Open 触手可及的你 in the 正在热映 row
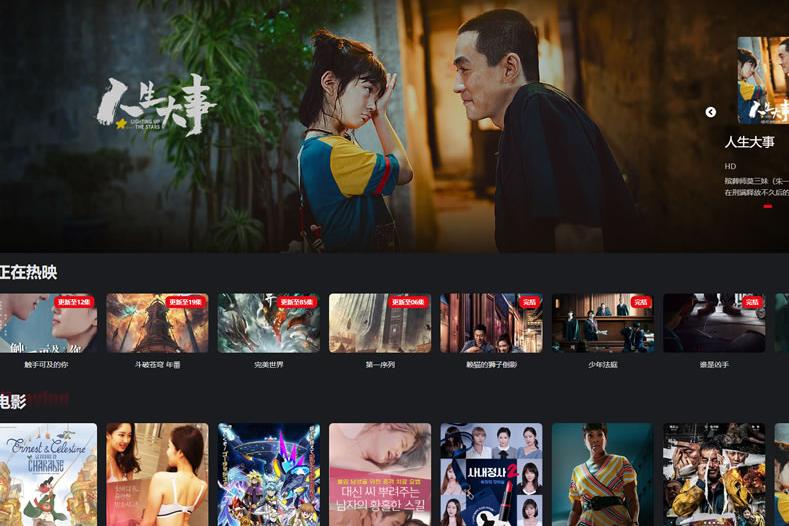Viewport: 789px width, 526px height. [48, 322]
